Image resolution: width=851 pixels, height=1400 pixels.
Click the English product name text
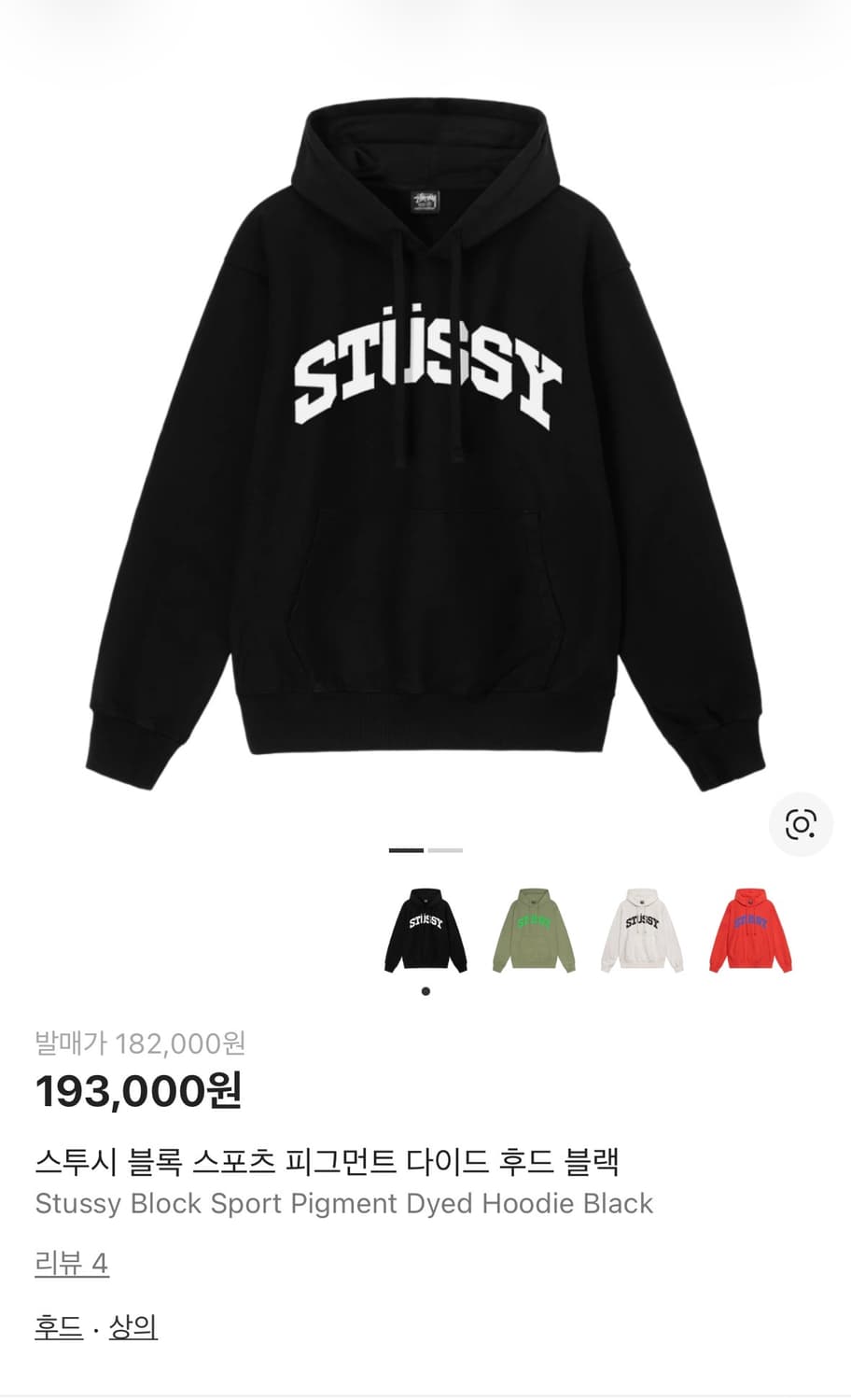pos(342,1204)
